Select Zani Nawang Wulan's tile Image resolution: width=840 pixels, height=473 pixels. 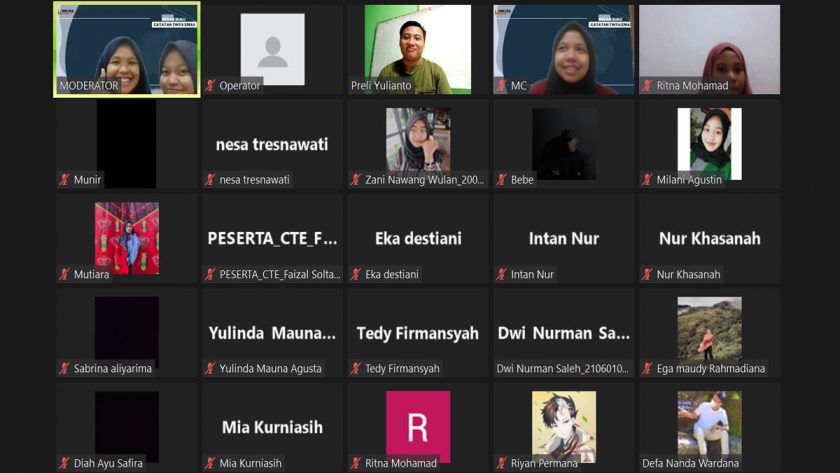(x=418, y=144)
